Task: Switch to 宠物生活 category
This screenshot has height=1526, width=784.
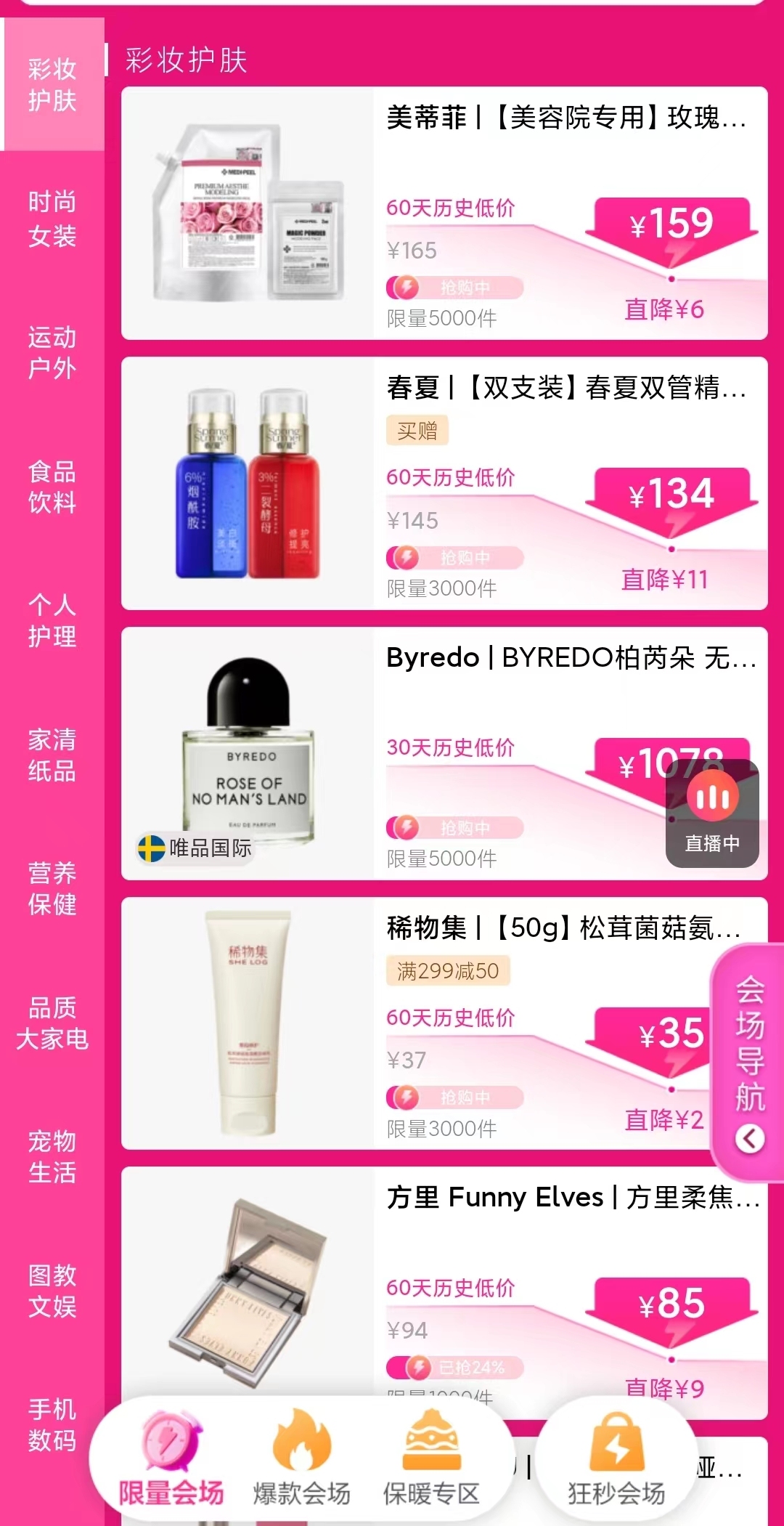Action: coord(52,1156)
